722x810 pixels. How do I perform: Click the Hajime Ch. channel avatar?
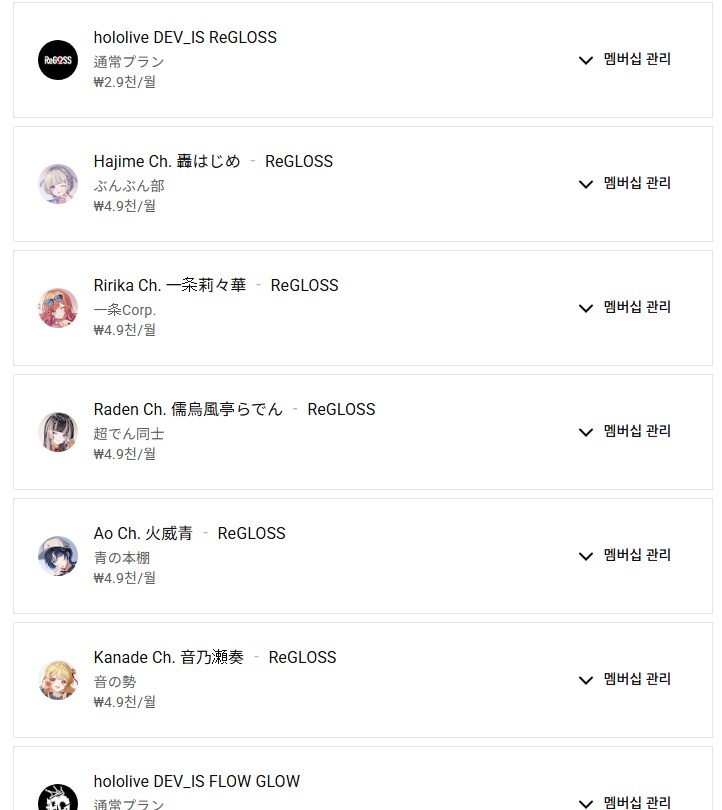pyautogui.click(x=57, y=184)
